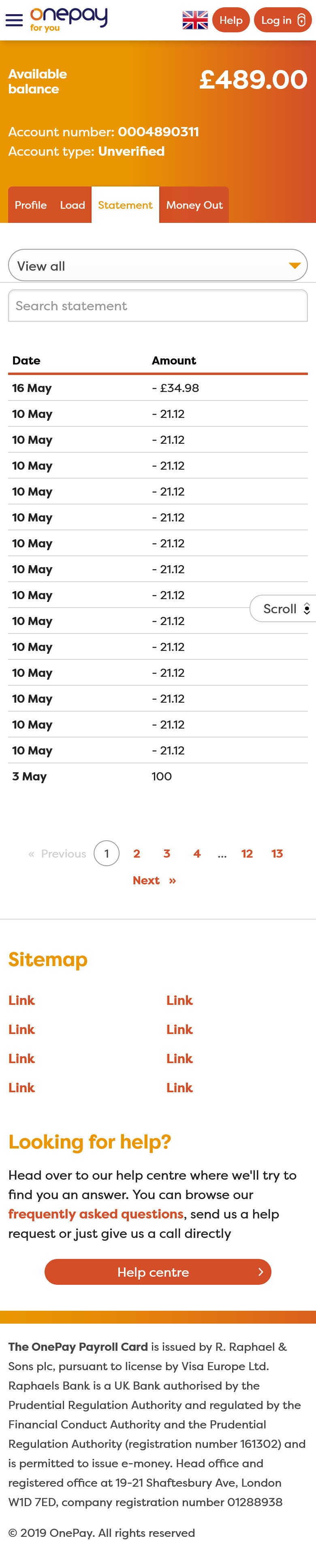Screen dimensions: 316x1568
Task: Switch to the Money Out tab
Action: [x=194, y=205]
